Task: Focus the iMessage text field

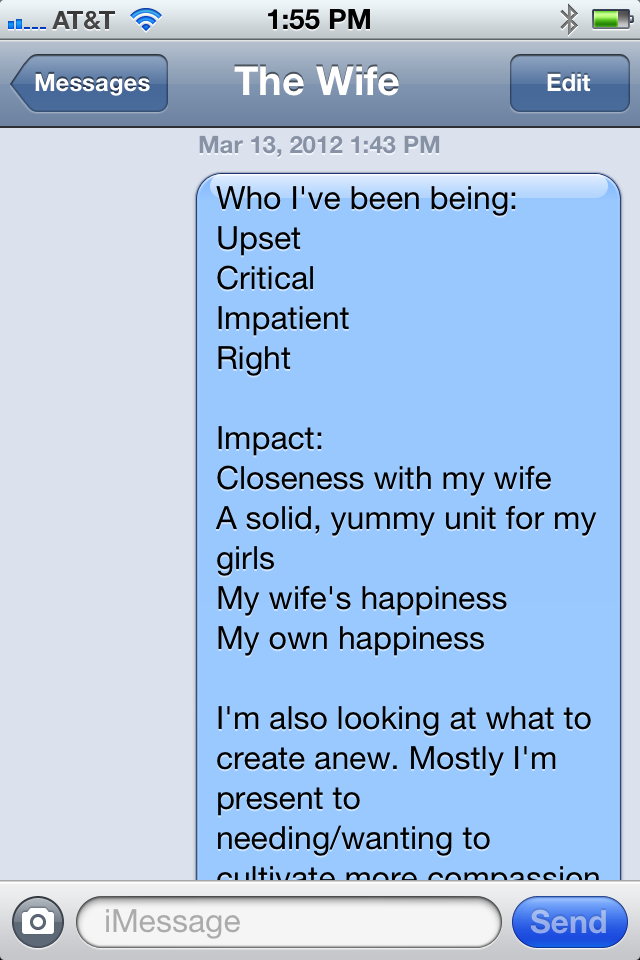Action: point(288,921)
